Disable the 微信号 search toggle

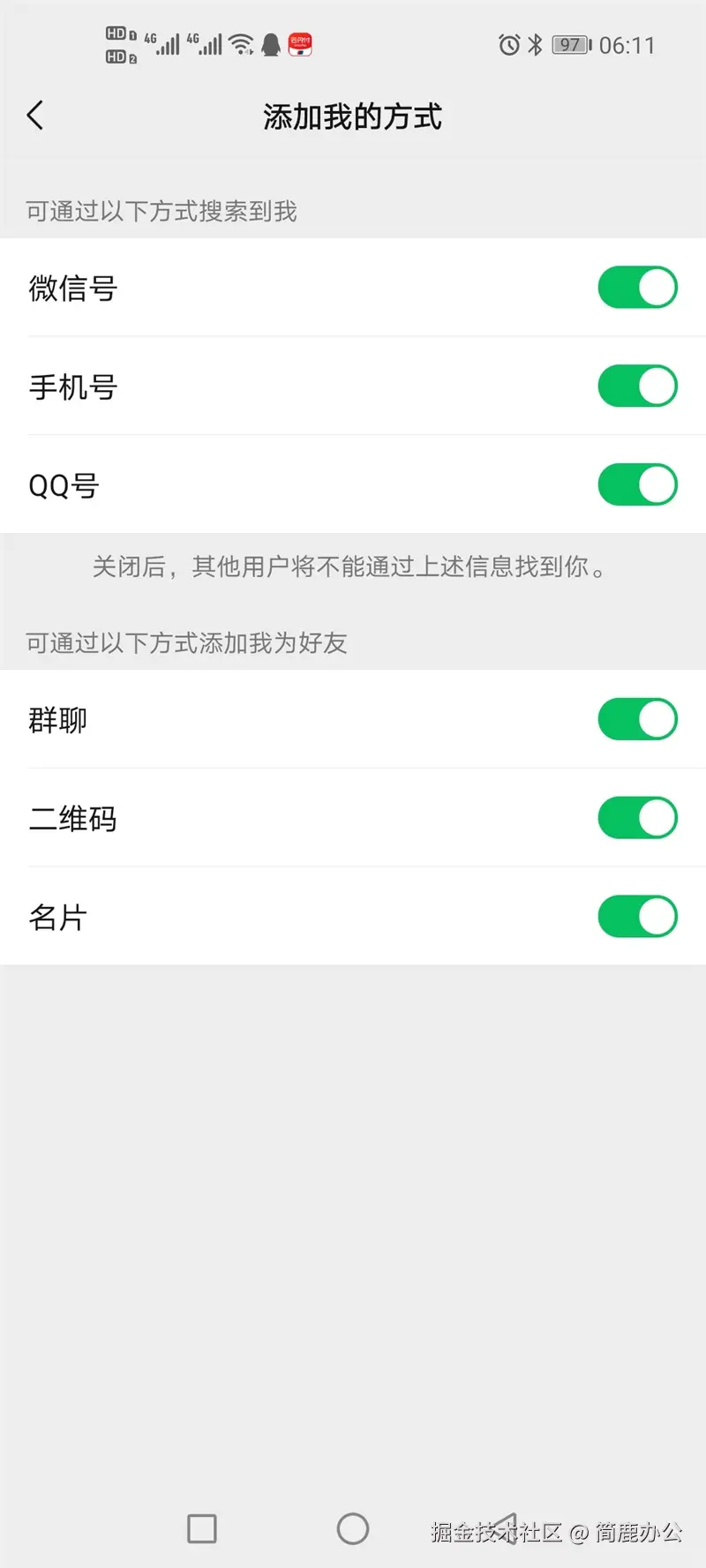pyautogui.click(x=637, y=288)
